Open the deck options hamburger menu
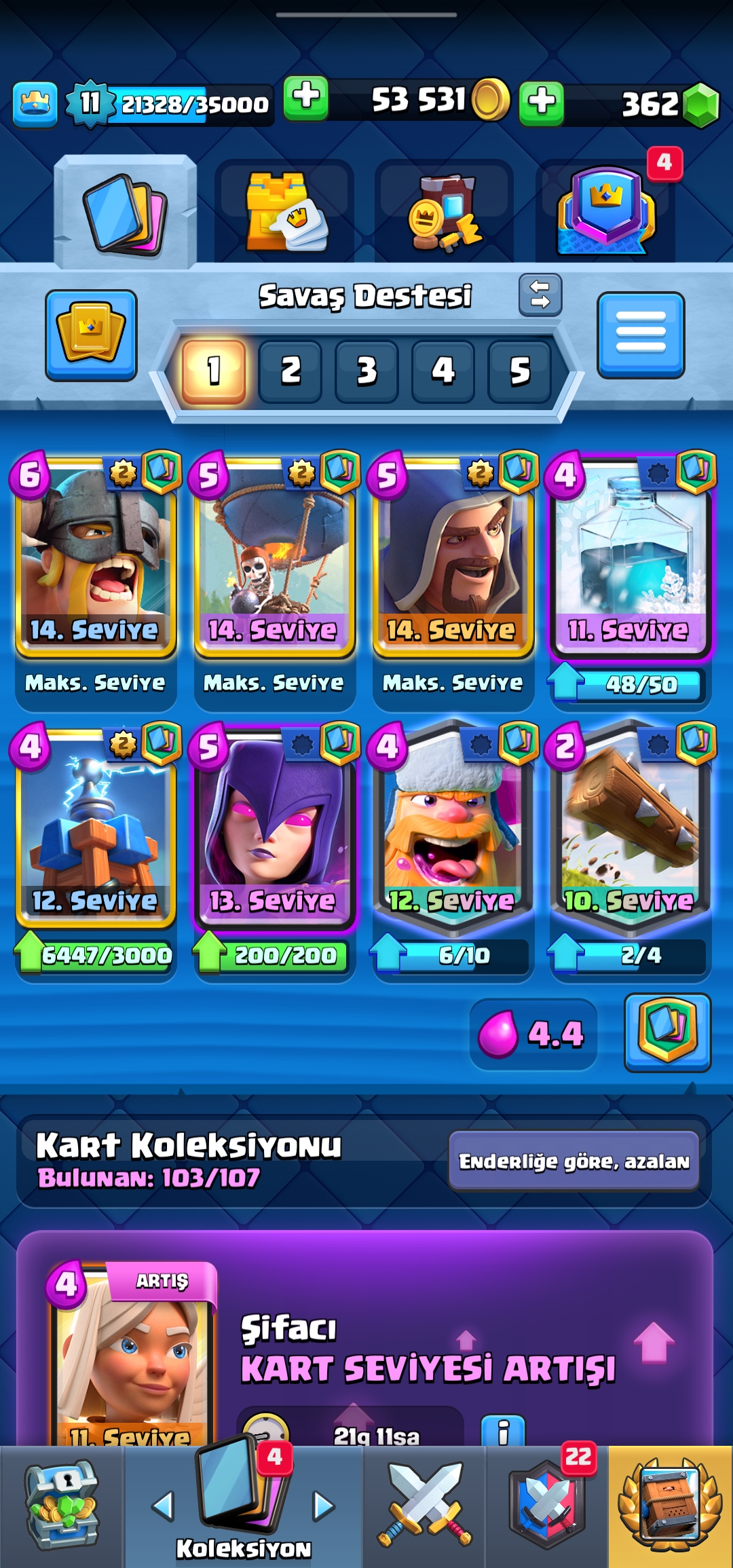 point(641,335)
